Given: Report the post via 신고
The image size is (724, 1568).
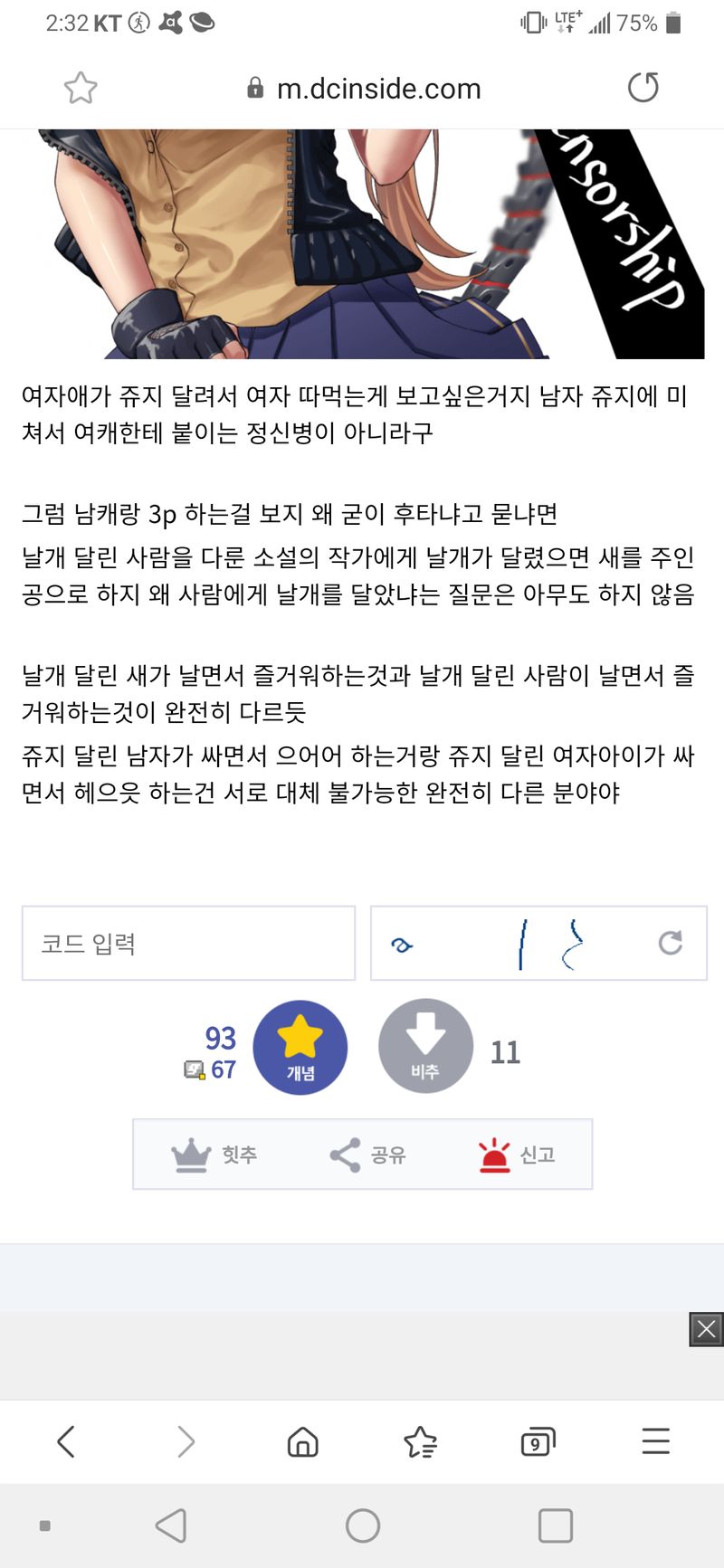Looking at the screenshot, I should pyautogui.click(x=516, y=1155).
